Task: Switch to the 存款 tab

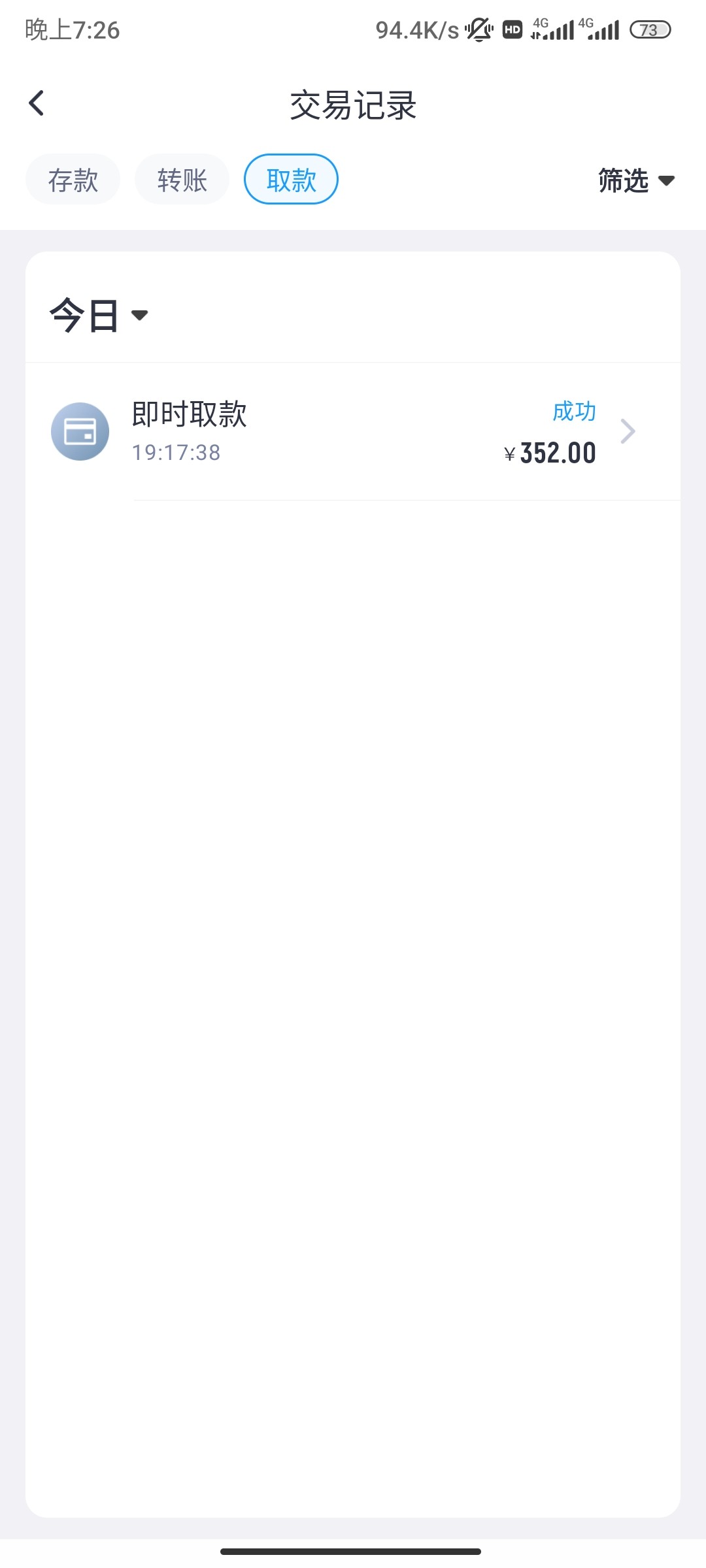Action: pyautogui.click(x=73, y=180)
